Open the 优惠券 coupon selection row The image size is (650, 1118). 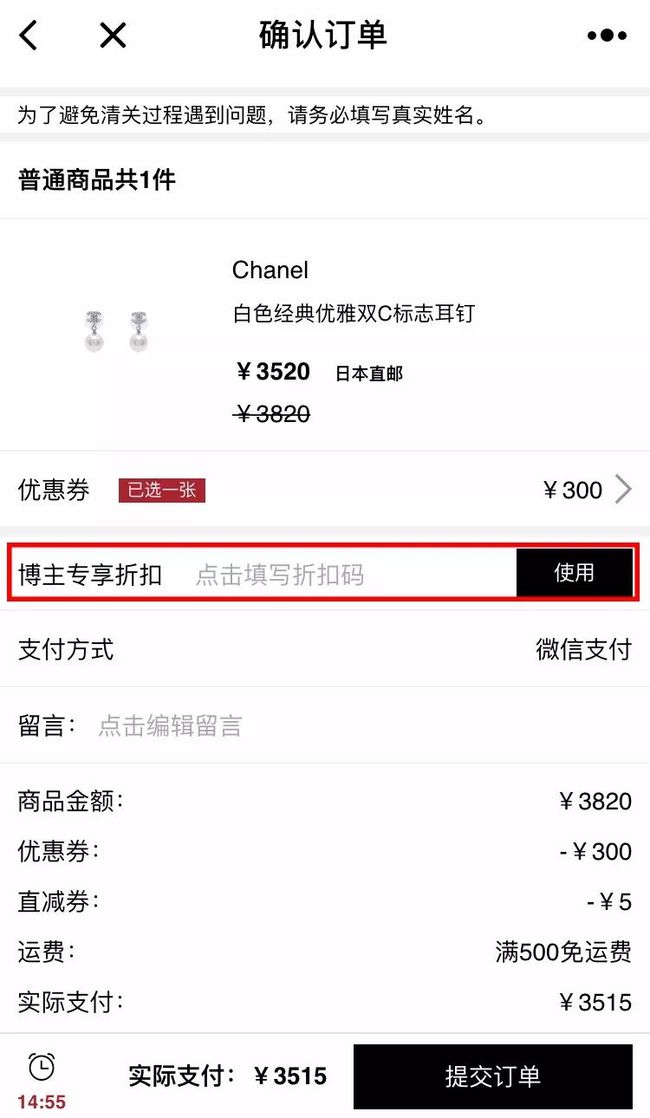pyautogui.click(x=325, y=490)
